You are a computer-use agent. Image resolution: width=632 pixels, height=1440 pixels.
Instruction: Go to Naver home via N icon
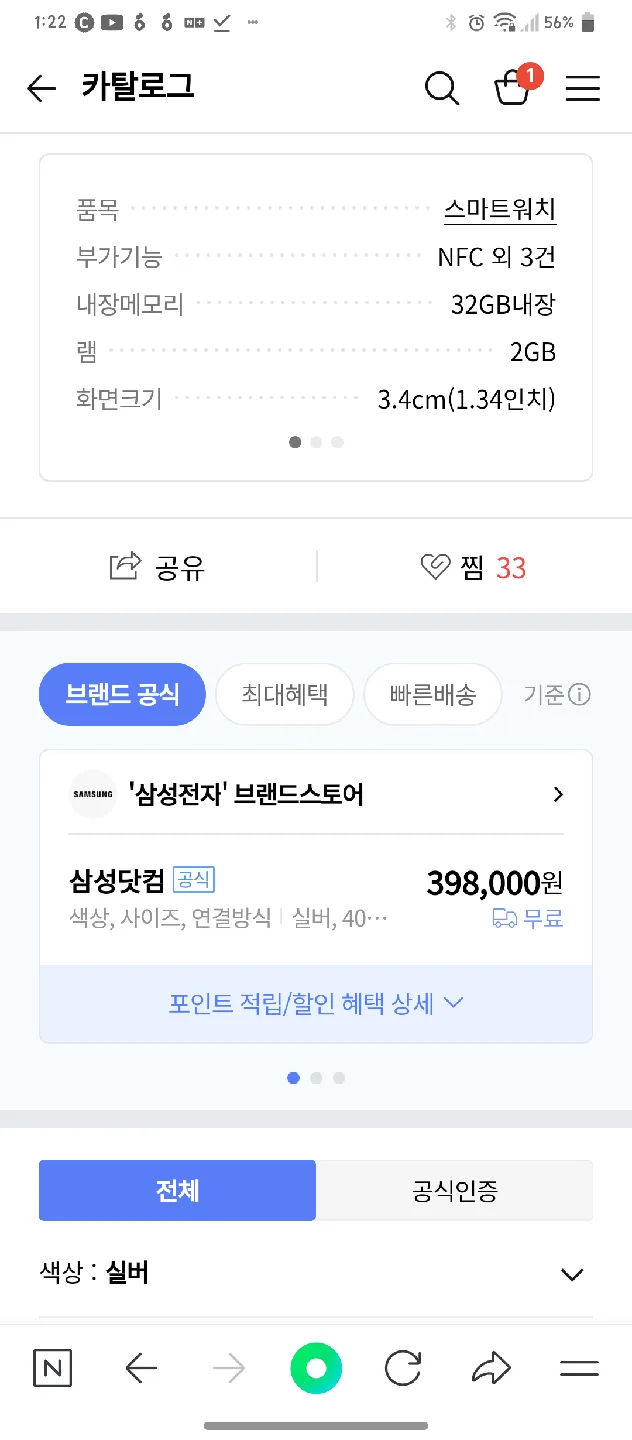tap(53, 1369)
